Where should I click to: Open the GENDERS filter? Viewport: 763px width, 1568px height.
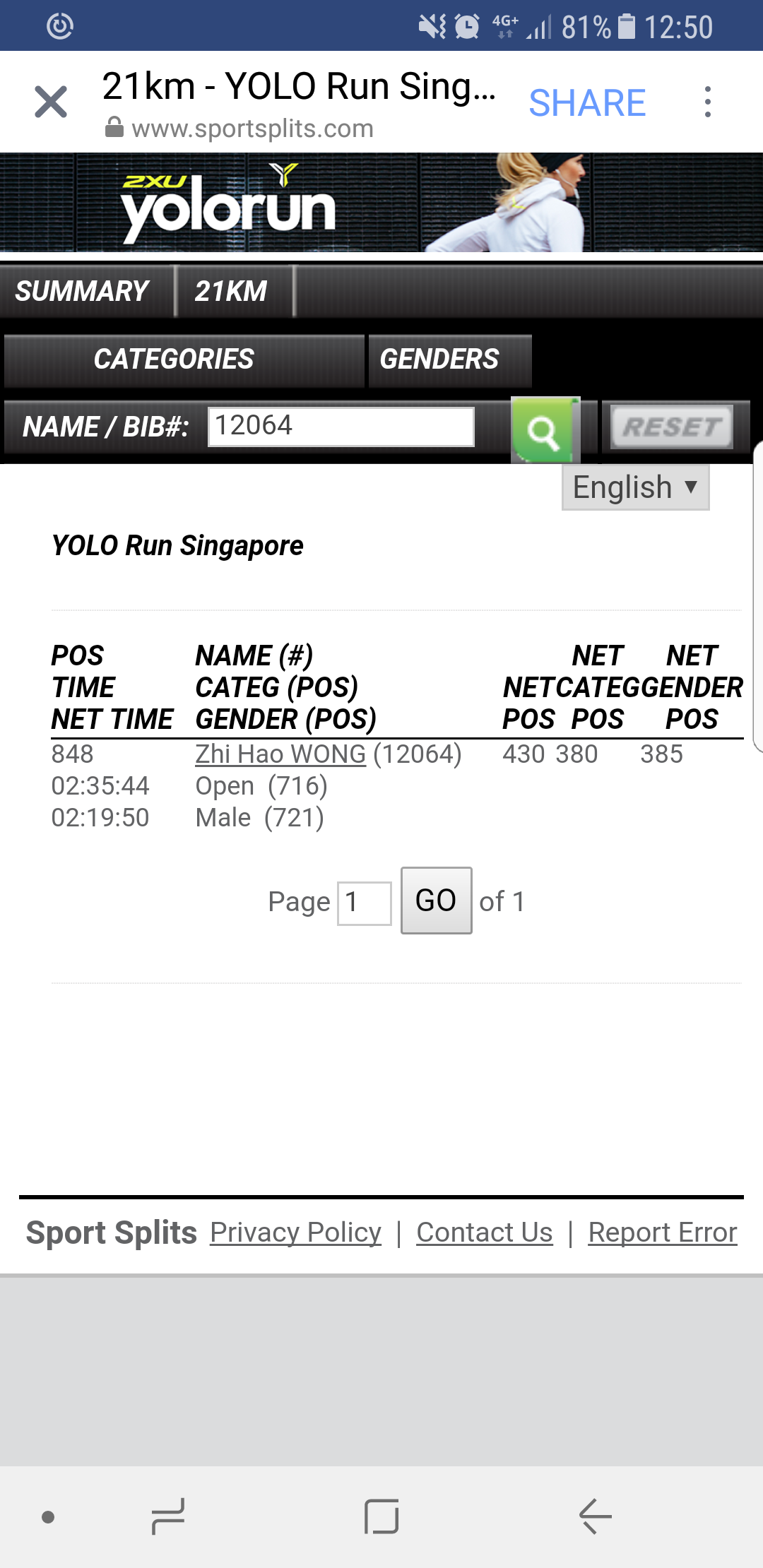point(439,360)
